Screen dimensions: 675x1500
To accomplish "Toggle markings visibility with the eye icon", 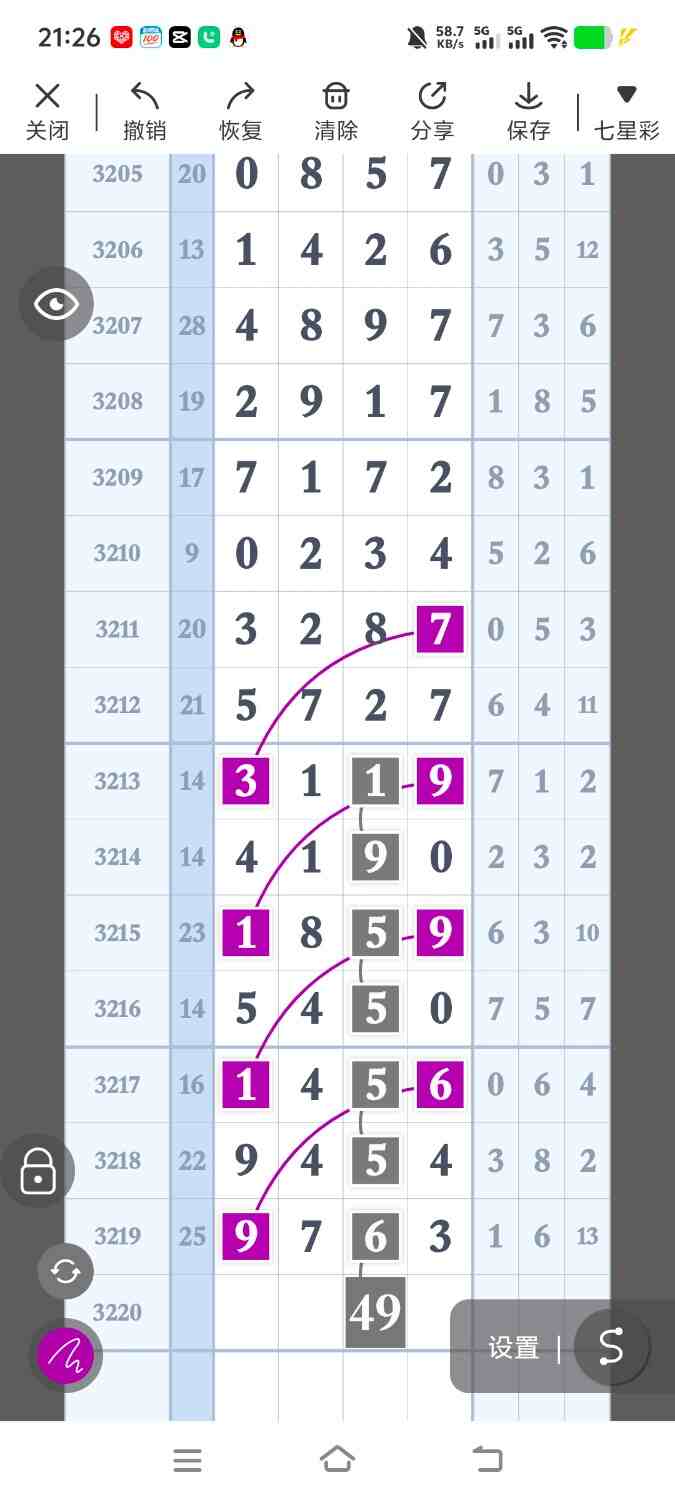I will pos(56,304).
